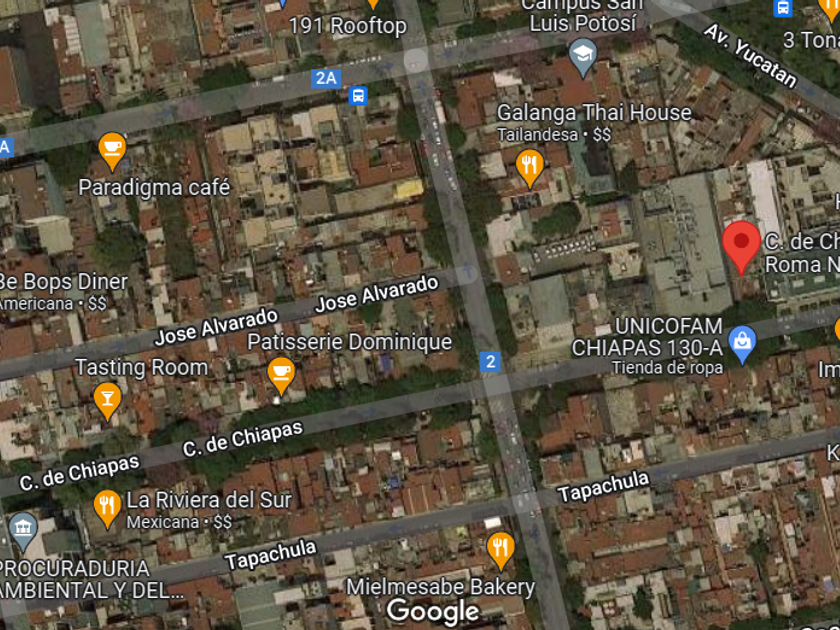The image size is (840, 630).
Task: Tap the red dropped pin on C. de Chiapas
Action: tap(741, 245)
